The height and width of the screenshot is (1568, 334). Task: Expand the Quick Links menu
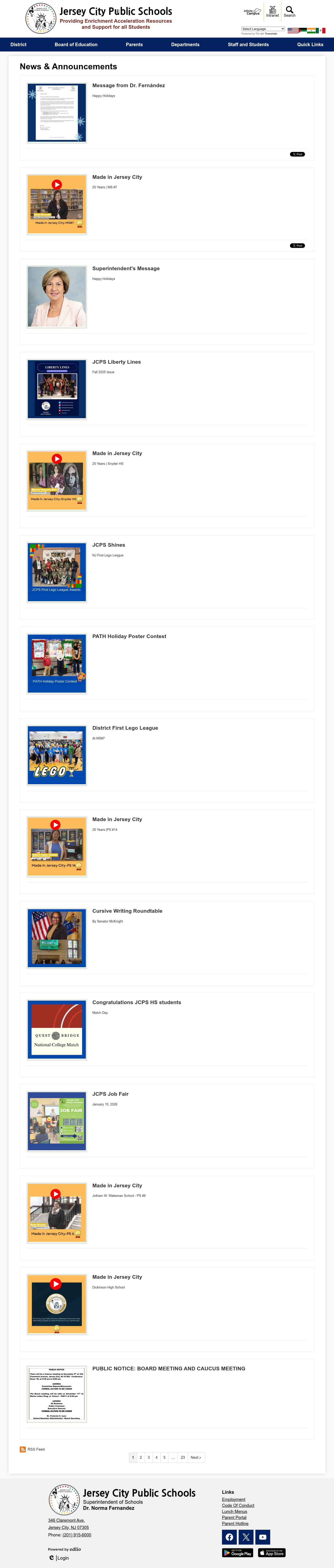point(310,45)
